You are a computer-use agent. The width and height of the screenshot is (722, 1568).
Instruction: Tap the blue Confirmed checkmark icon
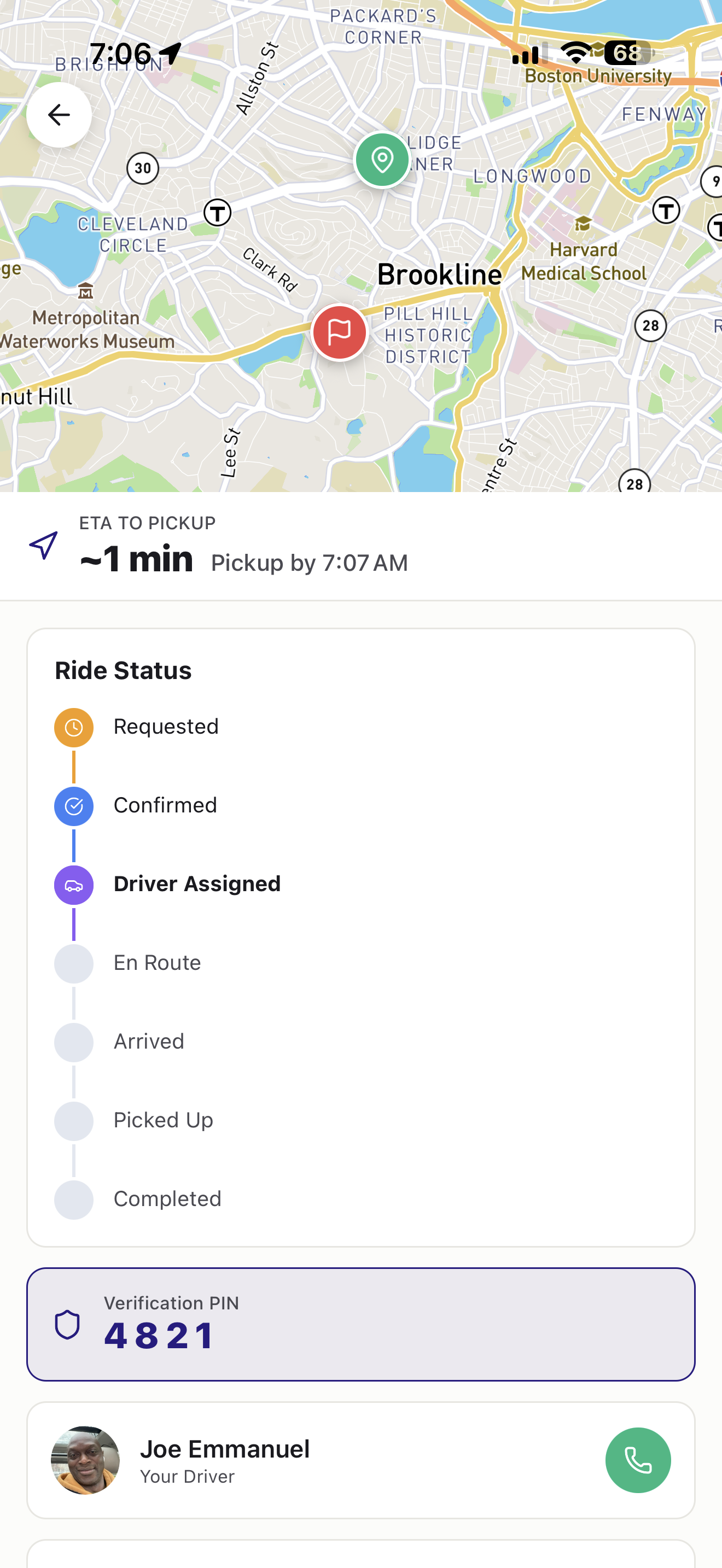coord(73,806)
